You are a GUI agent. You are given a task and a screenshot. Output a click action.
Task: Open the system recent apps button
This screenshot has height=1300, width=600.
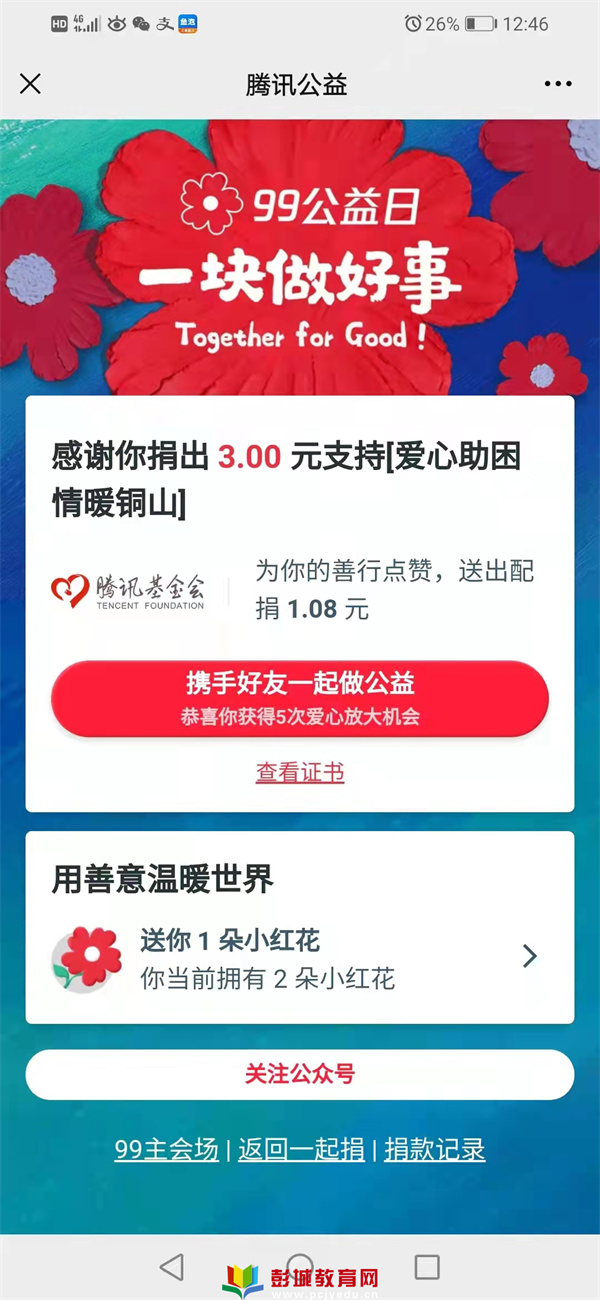[x=427, y=1267]
